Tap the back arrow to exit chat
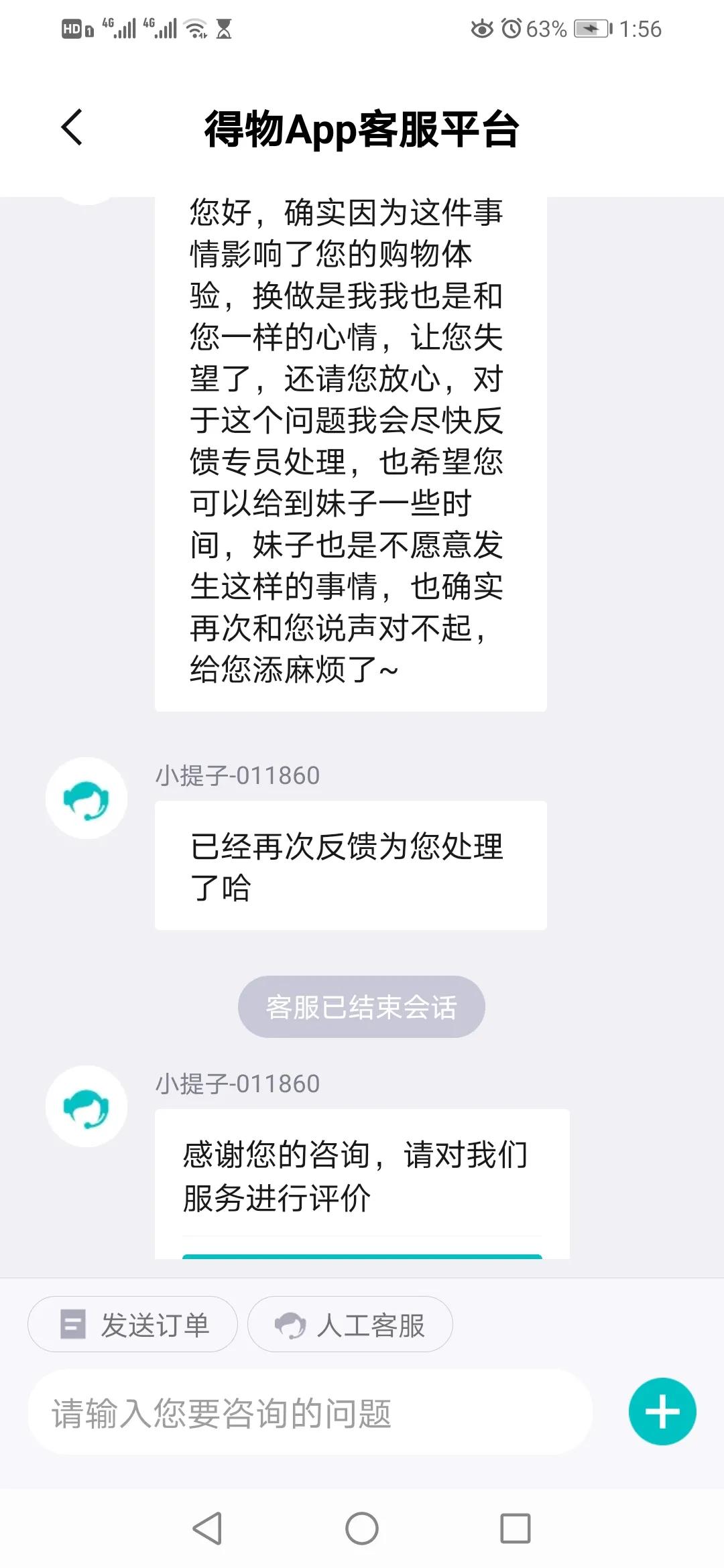The height and width of the screenshot is (1568, 724). point(70,129)
